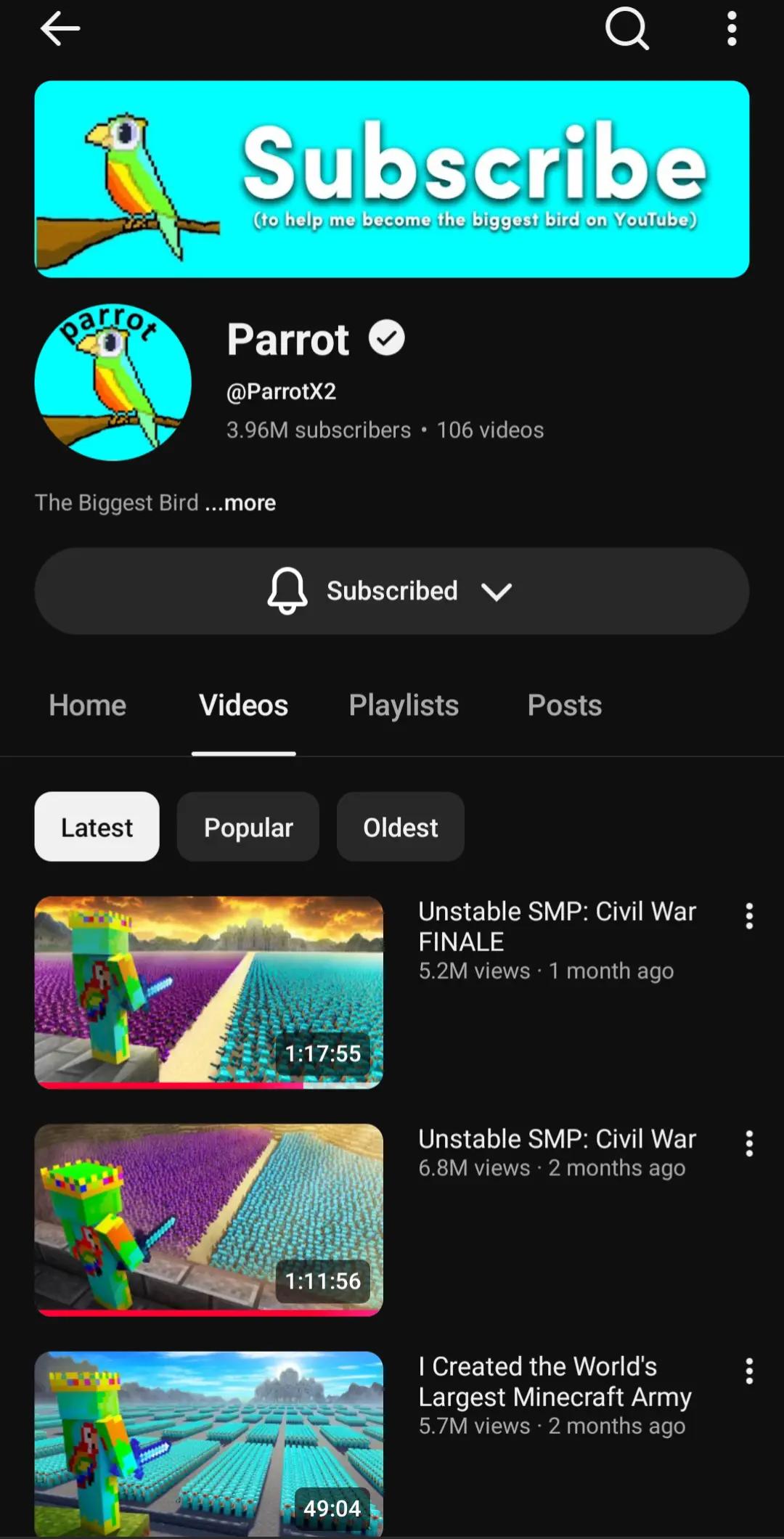This screenshot has width=784, height=1539.
Task: Select the Latest sort chip
Action: [x=97, y=827]
